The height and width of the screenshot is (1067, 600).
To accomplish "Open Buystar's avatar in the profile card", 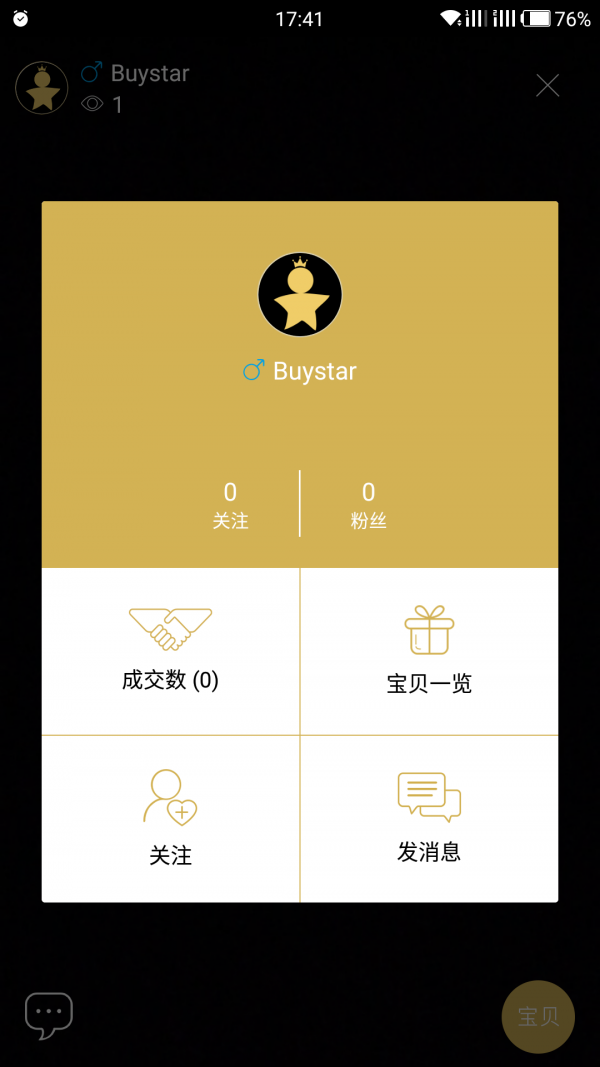I will (300, 294).
